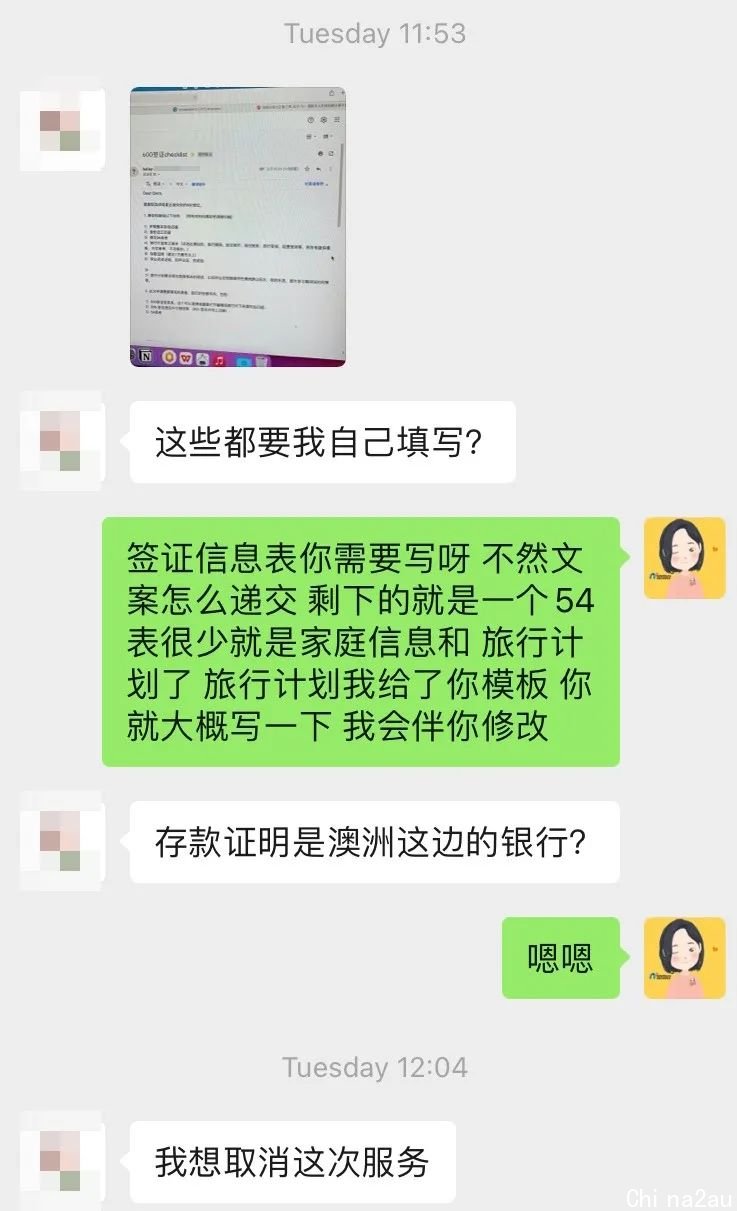The image size is (737, 1211).
Task: Open the shared email checklist photo
Action: click(237, 227)
